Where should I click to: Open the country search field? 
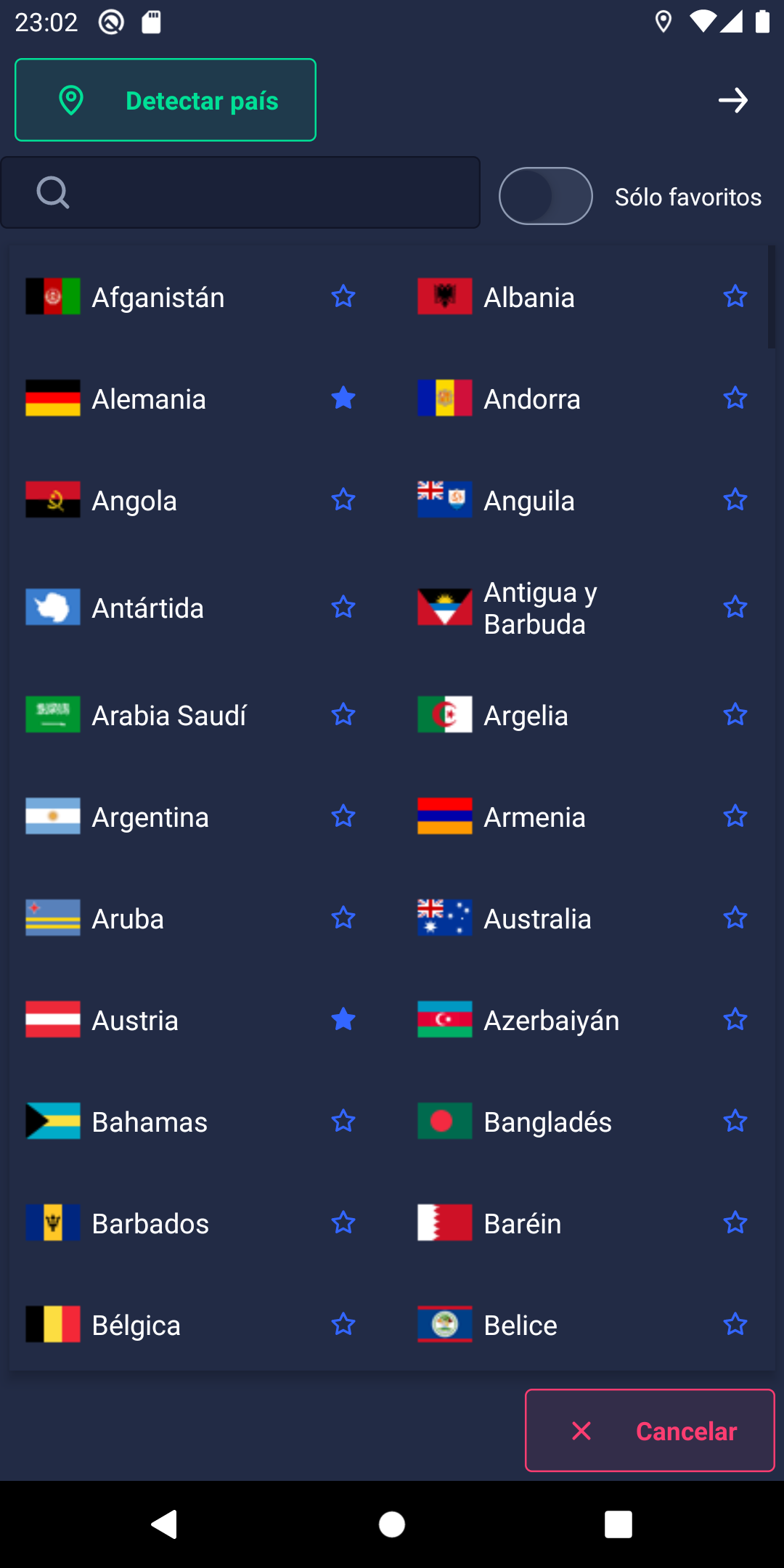click(x=240, y=192)
